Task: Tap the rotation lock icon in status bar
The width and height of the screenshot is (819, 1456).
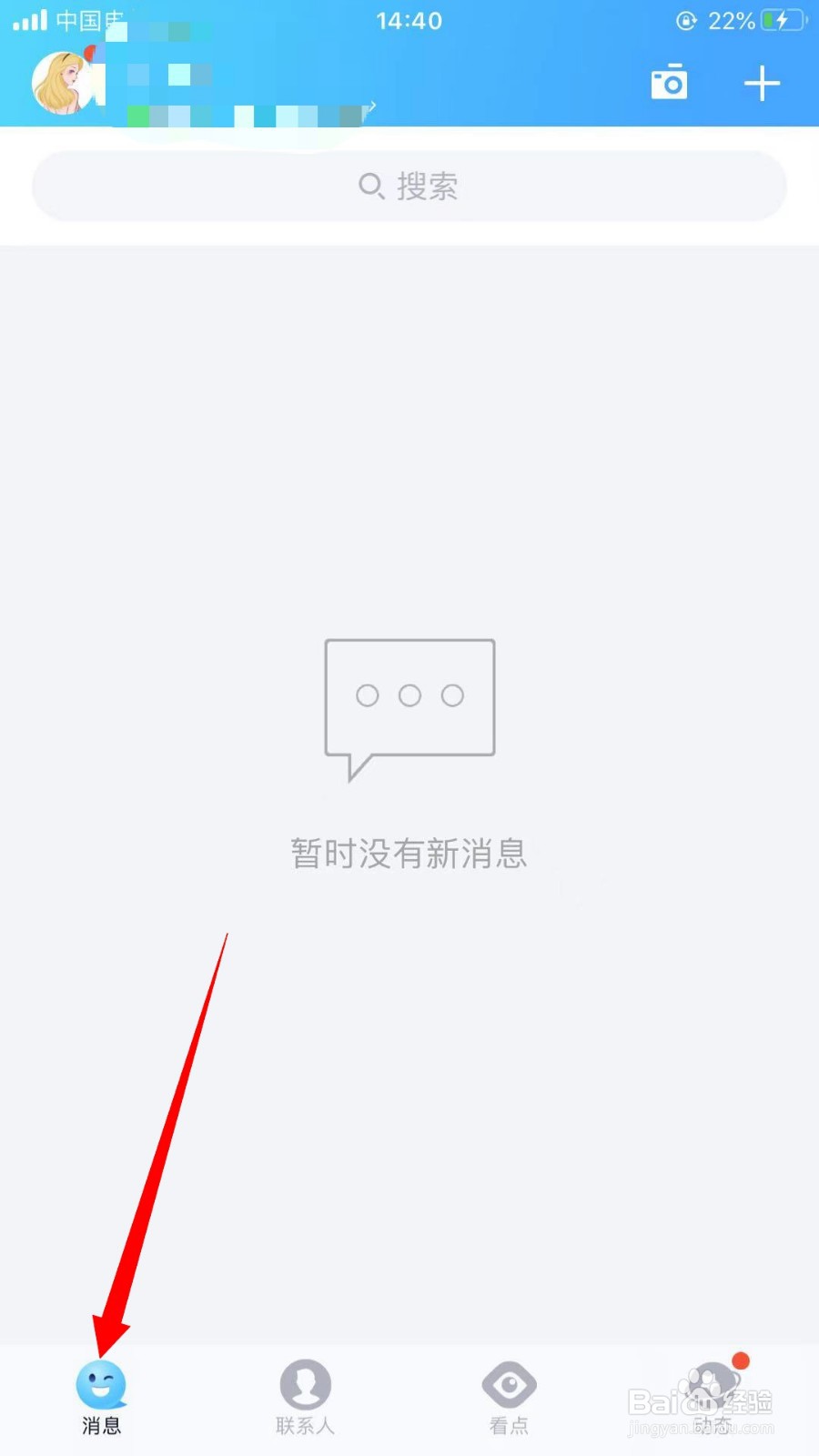Action: tap(688, 21)
